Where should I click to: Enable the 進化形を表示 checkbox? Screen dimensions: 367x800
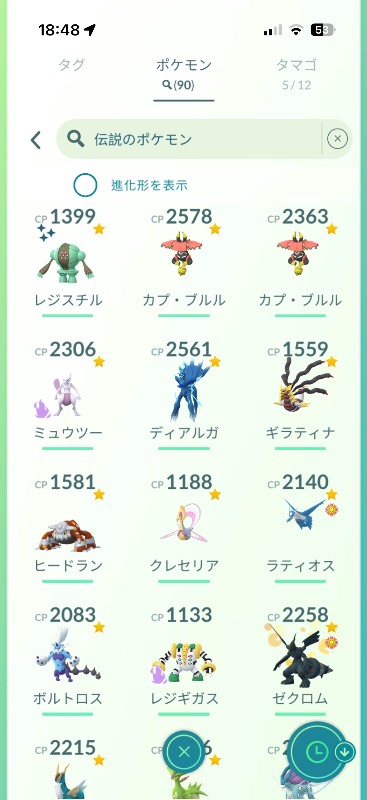85,185
